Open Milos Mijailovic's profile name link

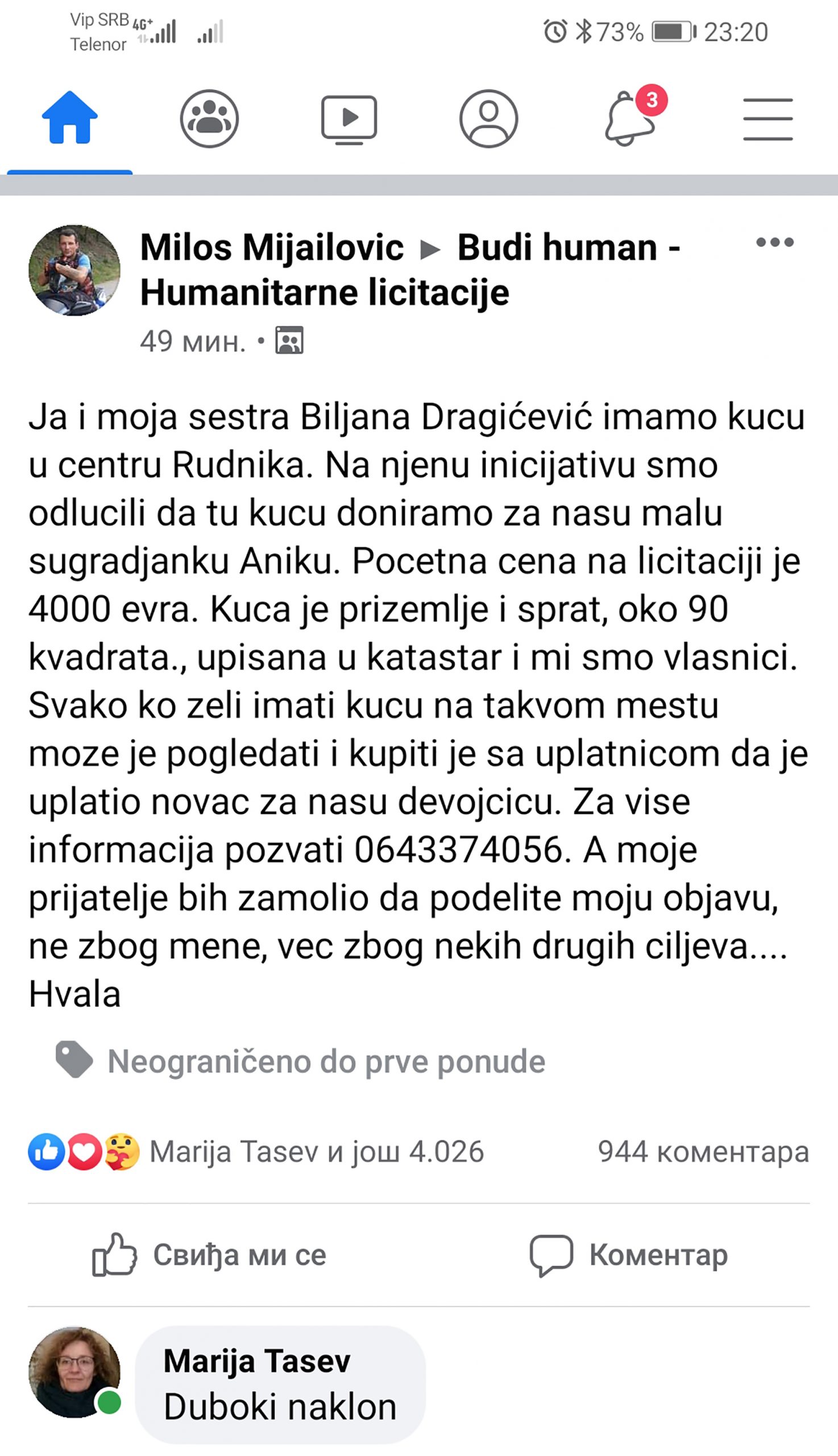272,247
